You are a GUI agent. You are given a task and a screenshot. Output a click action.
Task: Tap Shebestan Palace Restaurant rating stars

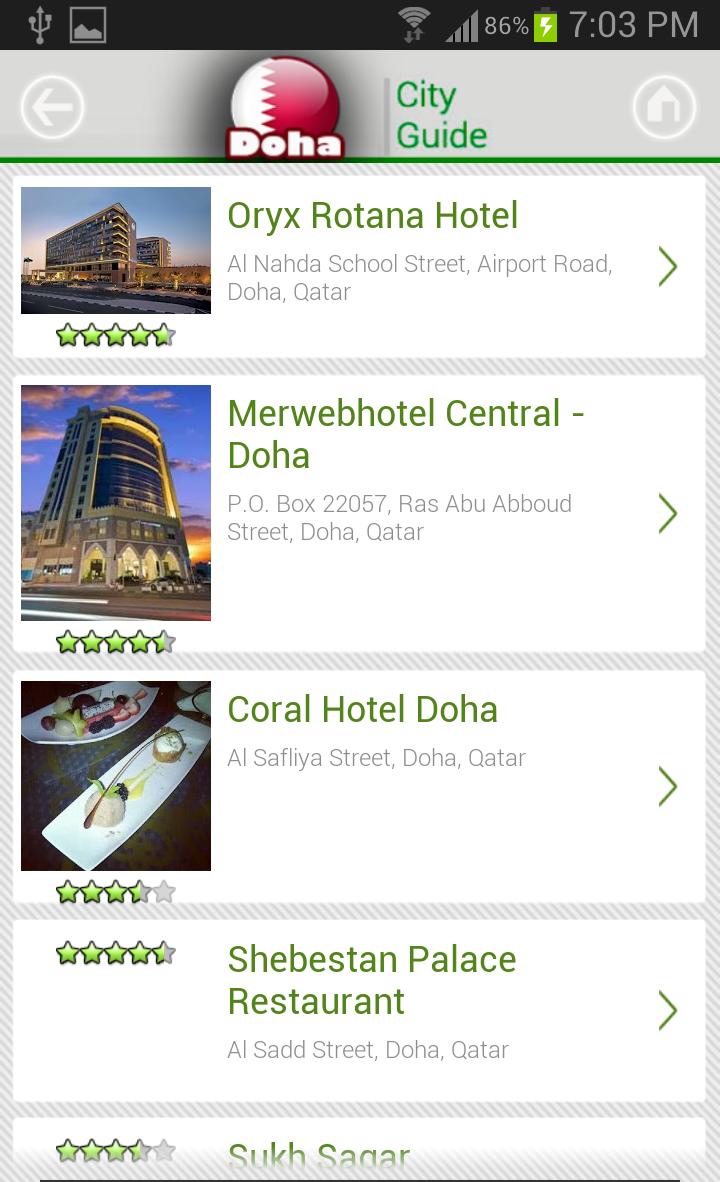click(x=115, y=954)
